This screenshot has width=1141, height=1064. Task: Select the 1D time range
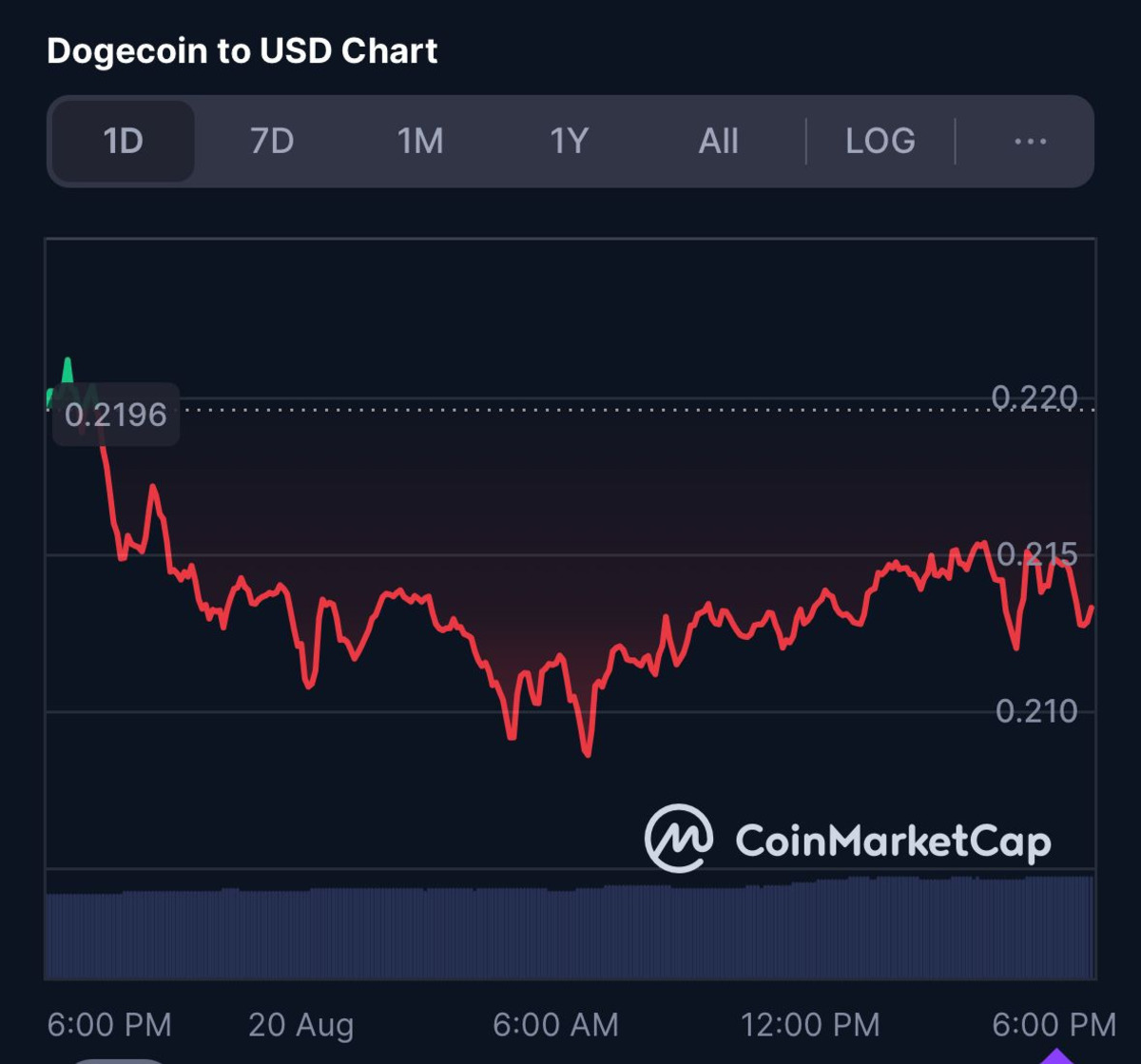coord(123,142)
